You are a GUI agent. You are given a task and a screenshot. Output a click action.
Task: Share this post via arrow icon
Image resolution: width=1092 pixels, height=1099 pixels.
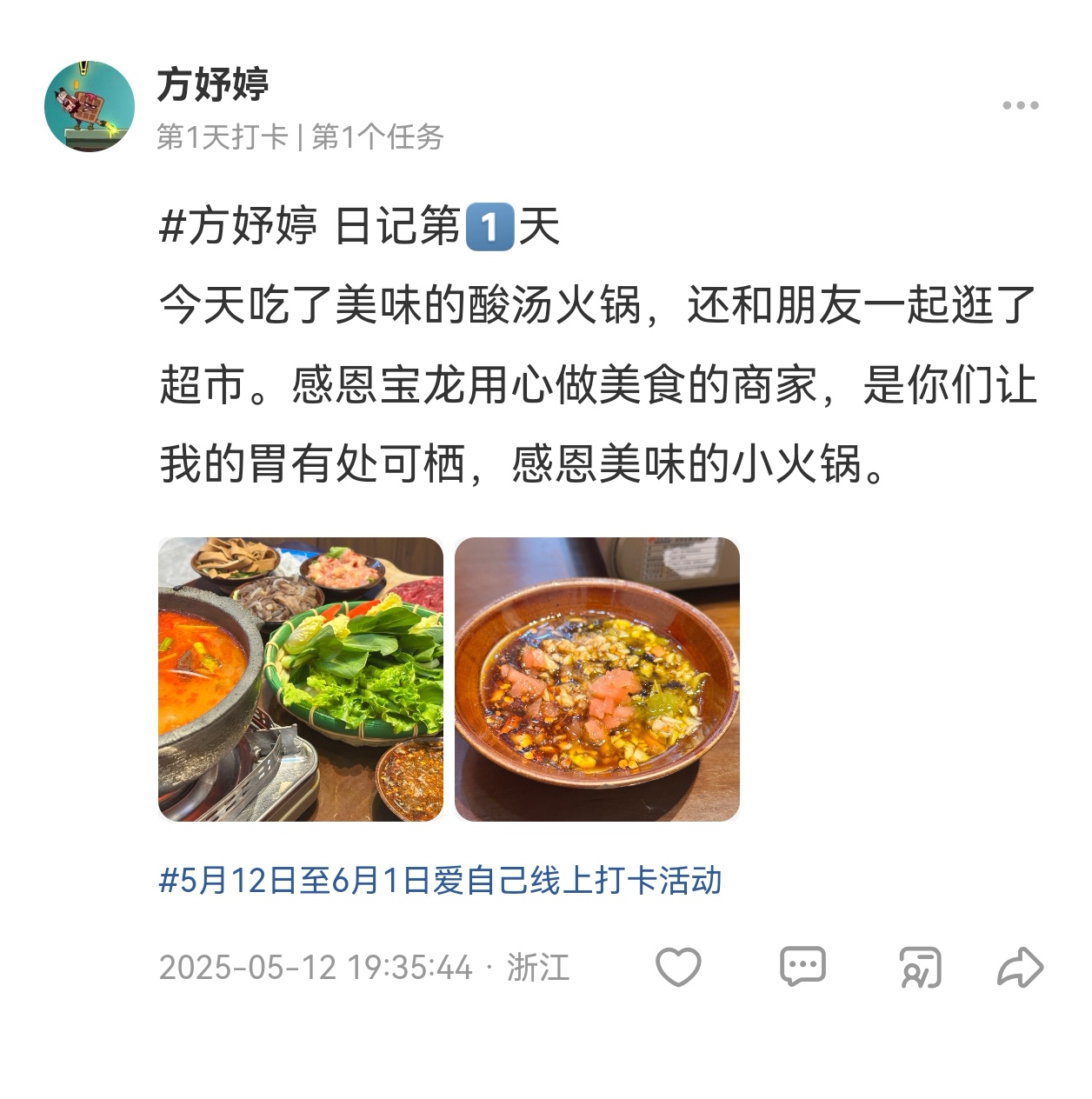coord(1019,967)
